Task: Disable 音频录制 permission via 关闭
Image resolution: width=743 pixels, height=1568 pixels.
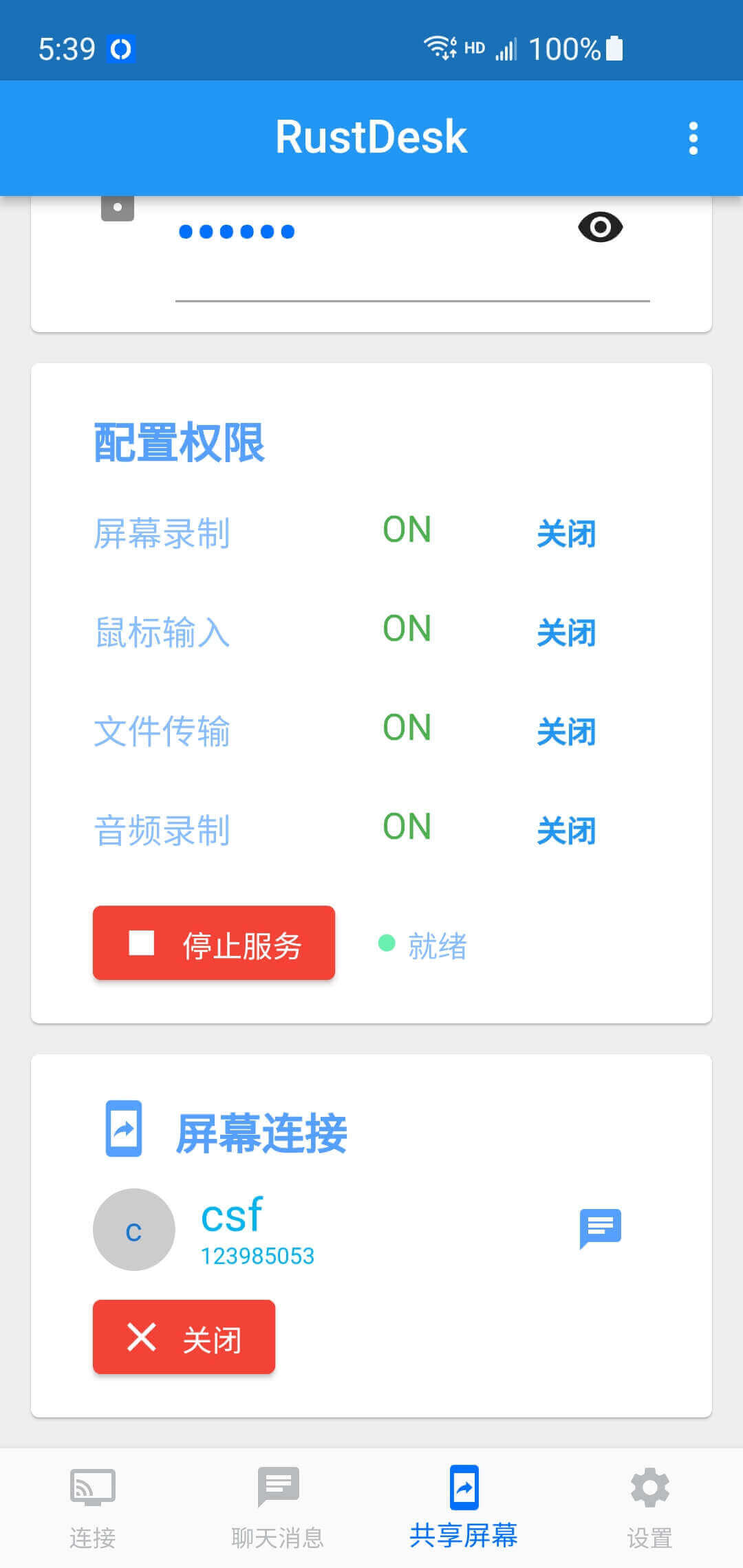Action: [566, 831]
